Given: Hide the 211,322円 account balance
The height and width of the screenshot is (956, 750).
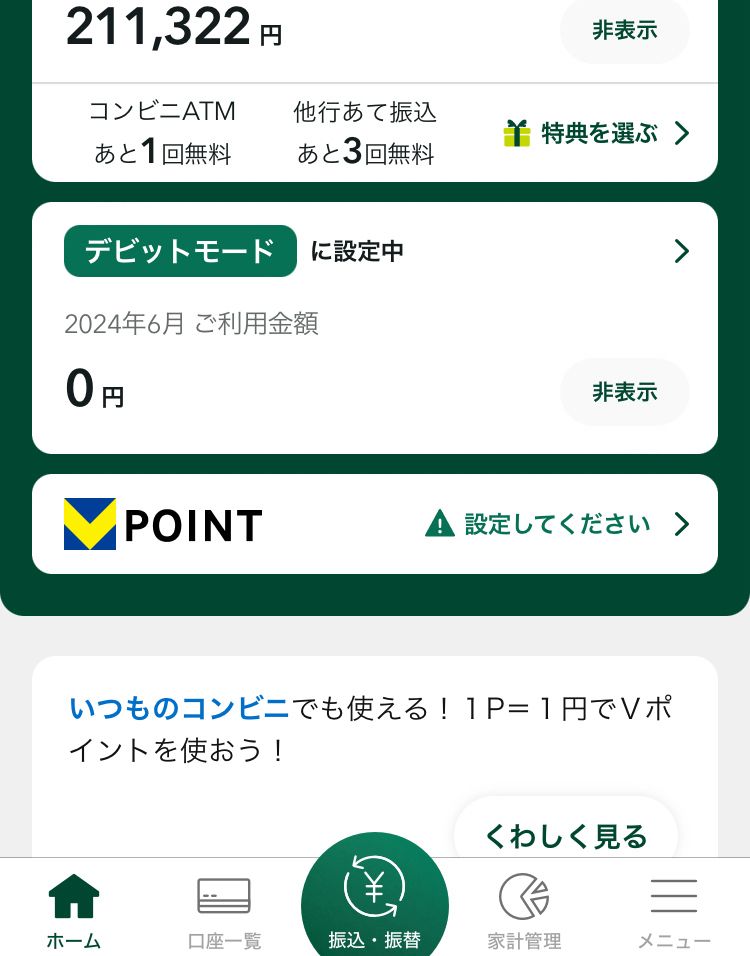Looking at the screenshot, I should pyautogui.click(x=624, y=30).
